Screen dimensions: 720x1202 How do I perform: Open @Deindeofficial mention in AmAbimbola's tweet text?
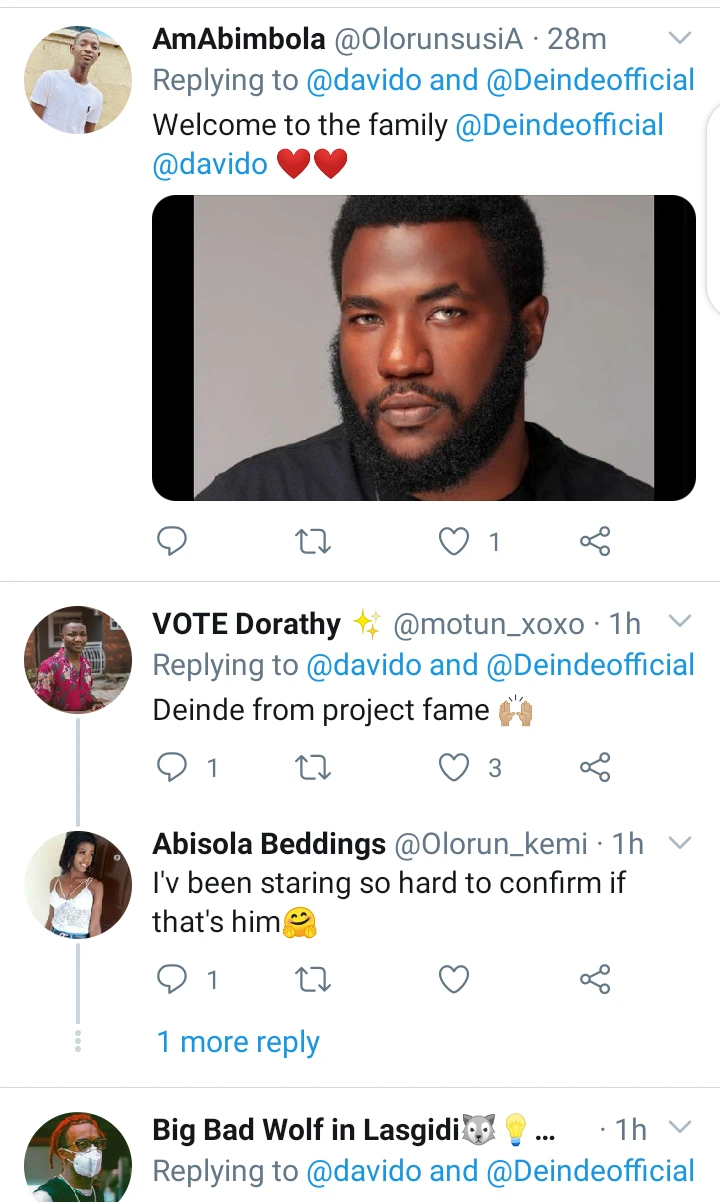click(559, 125)
